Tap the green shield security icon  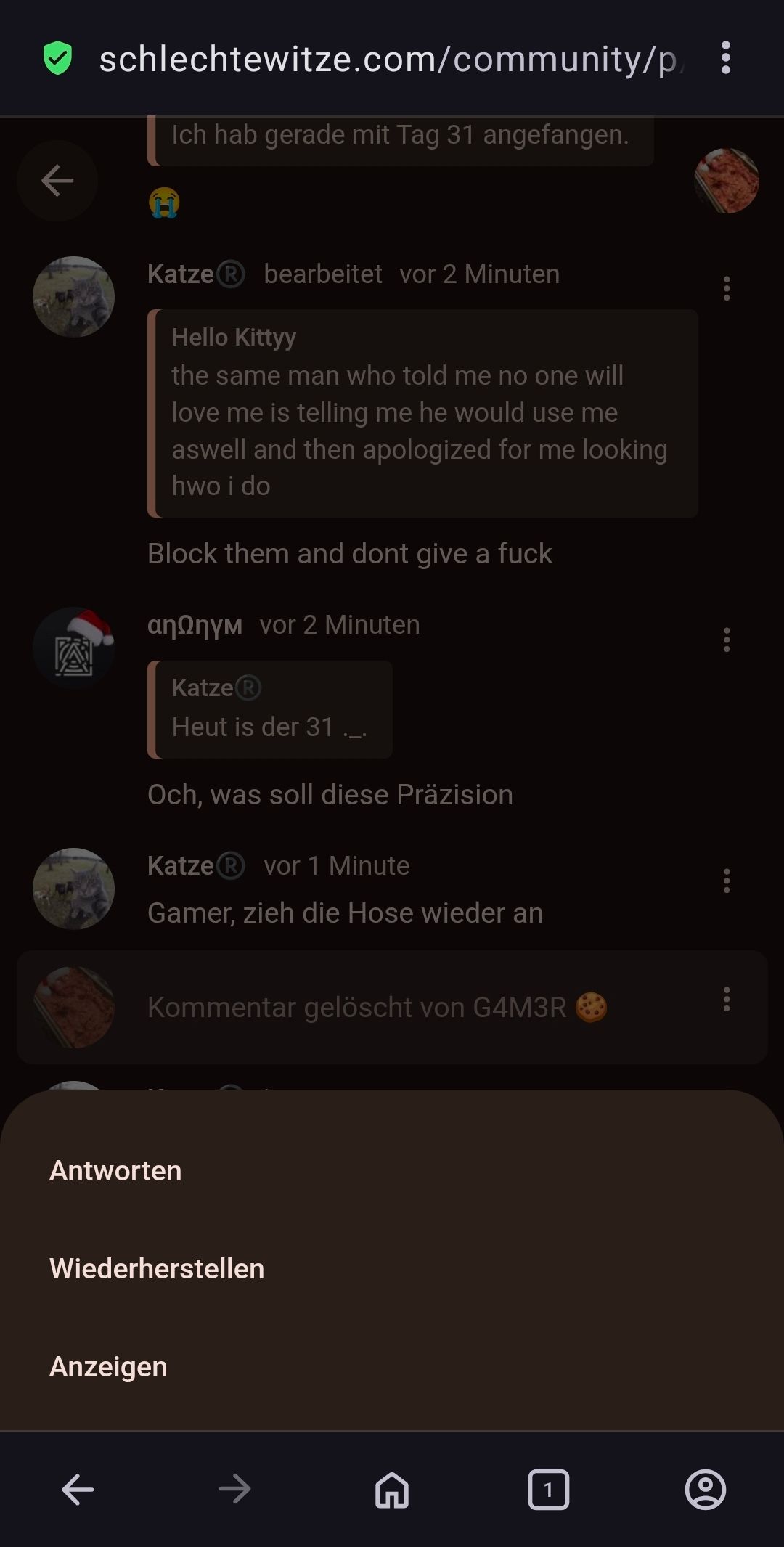click(x=58, y=59)
